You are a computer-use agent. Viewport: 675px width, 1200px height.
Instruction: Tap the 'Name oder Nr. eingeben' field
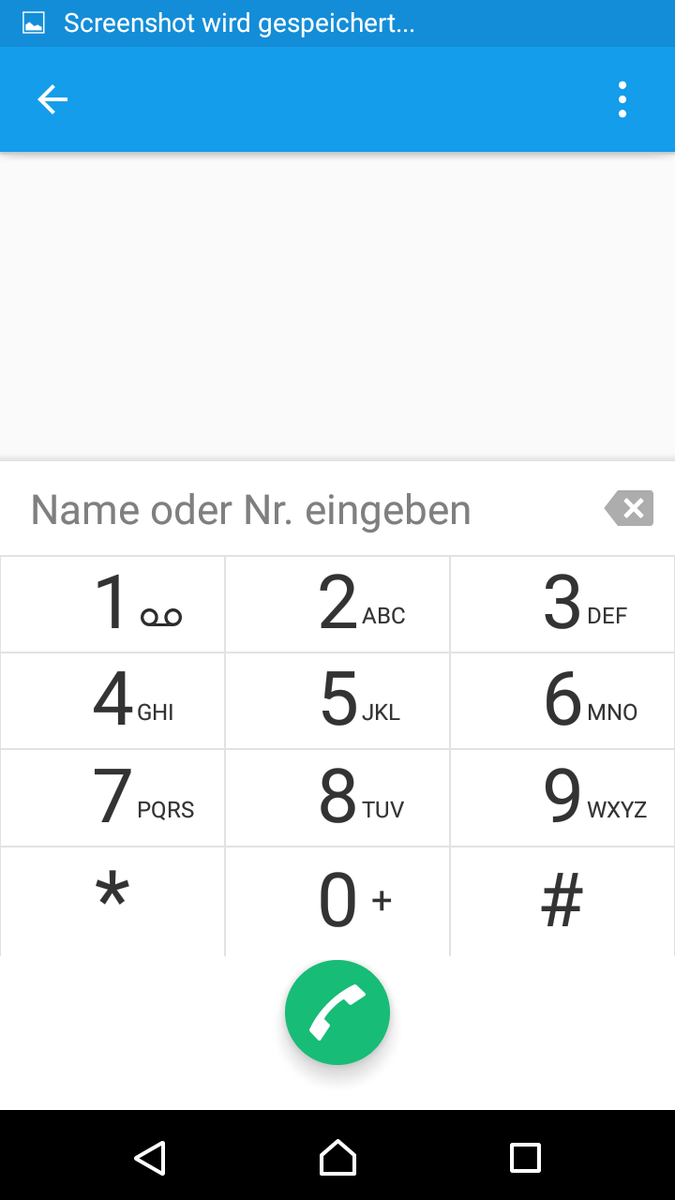click(300, 510)
